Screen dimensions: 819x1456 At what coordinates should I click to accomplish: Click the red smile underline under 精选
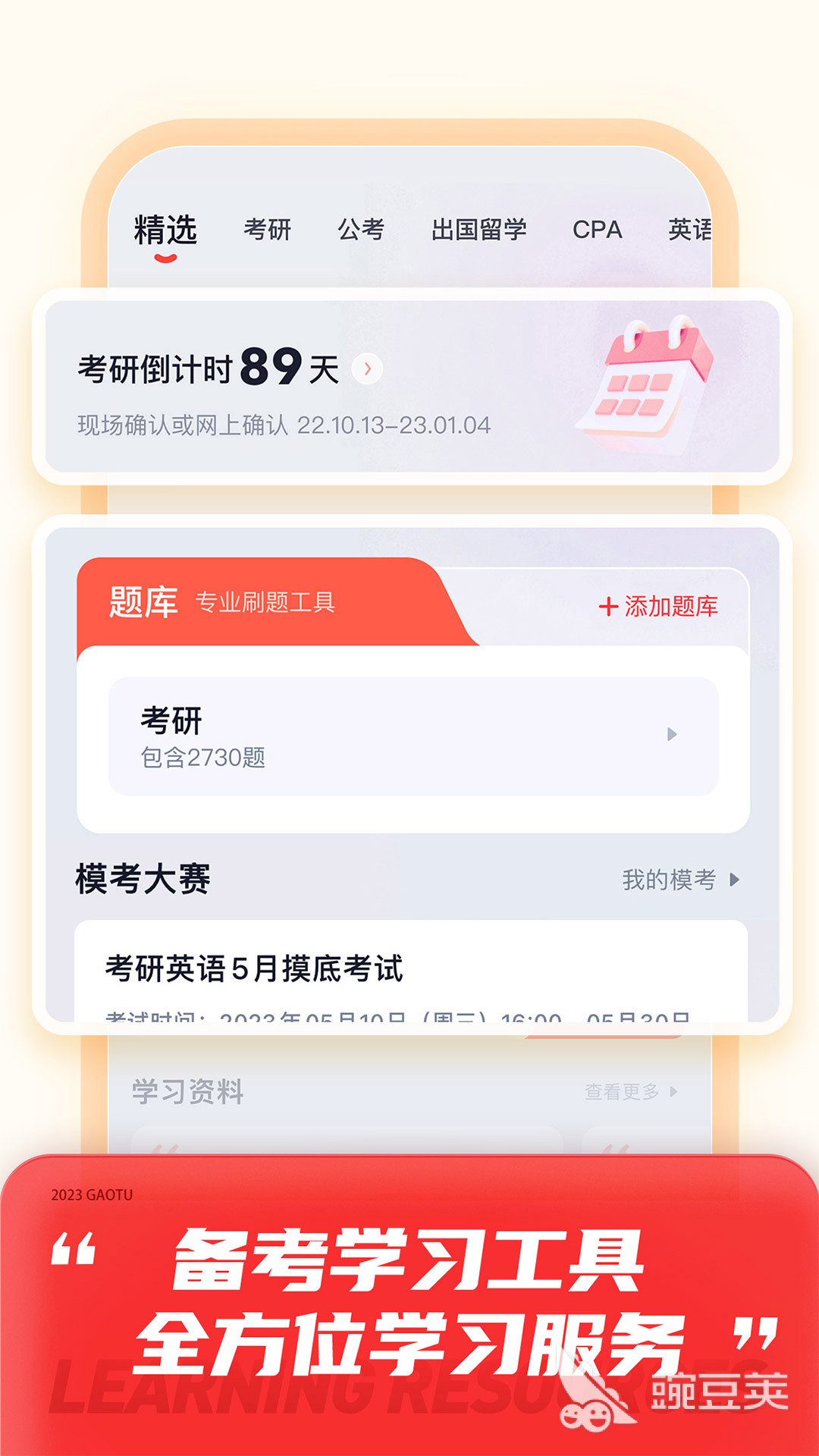click(164, 259)
